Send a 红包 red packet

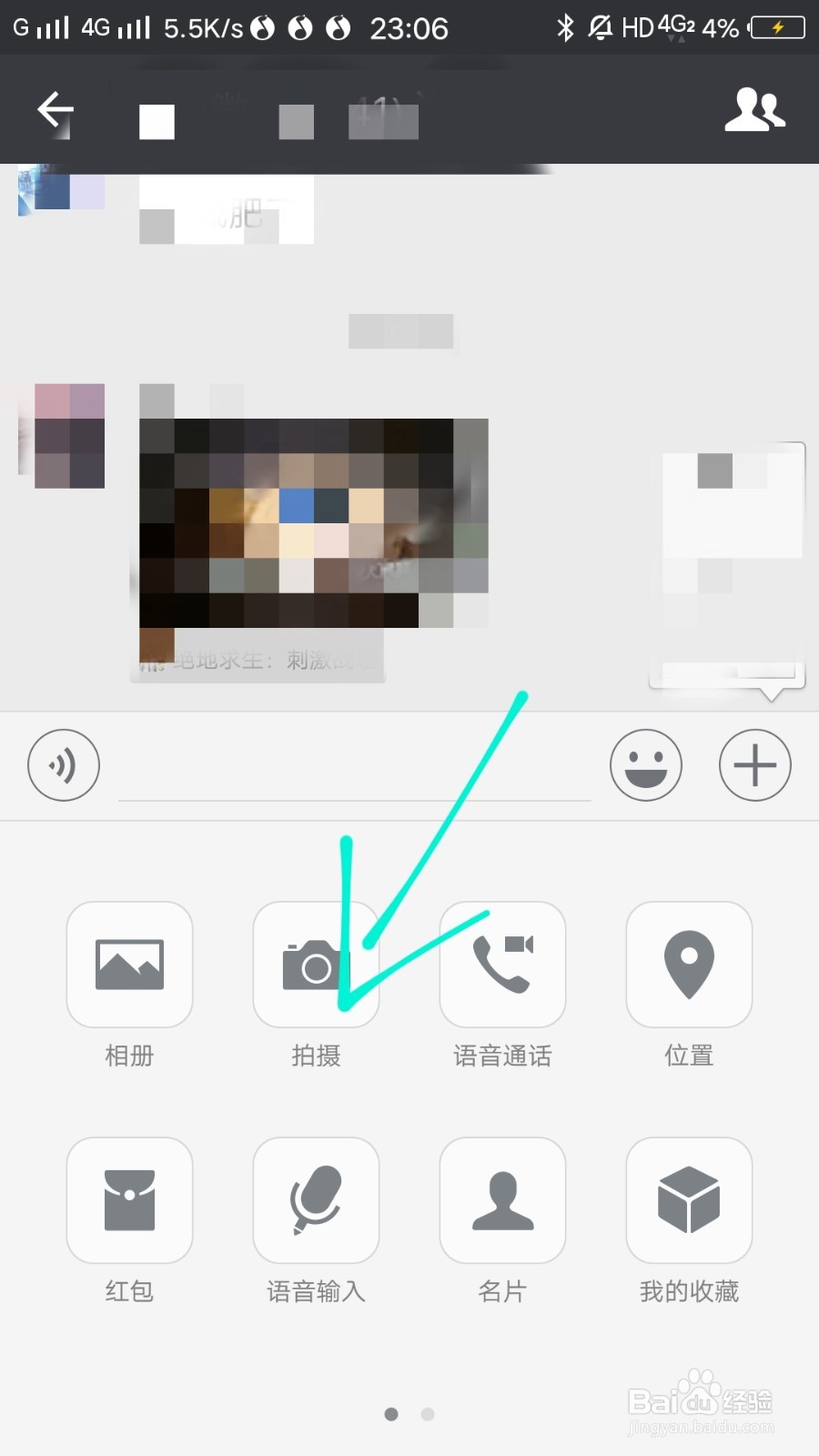[x=129, y=1199]
